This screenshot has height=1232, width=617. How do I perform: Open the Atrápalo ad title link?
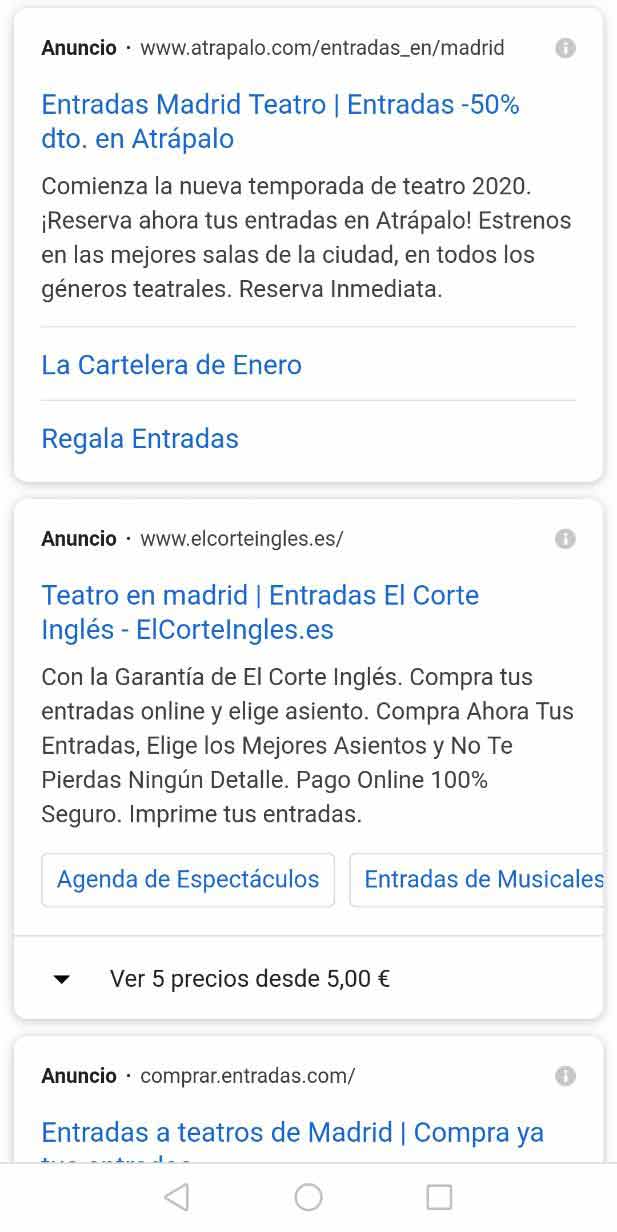pyautogui.click(x=280, y=121)
